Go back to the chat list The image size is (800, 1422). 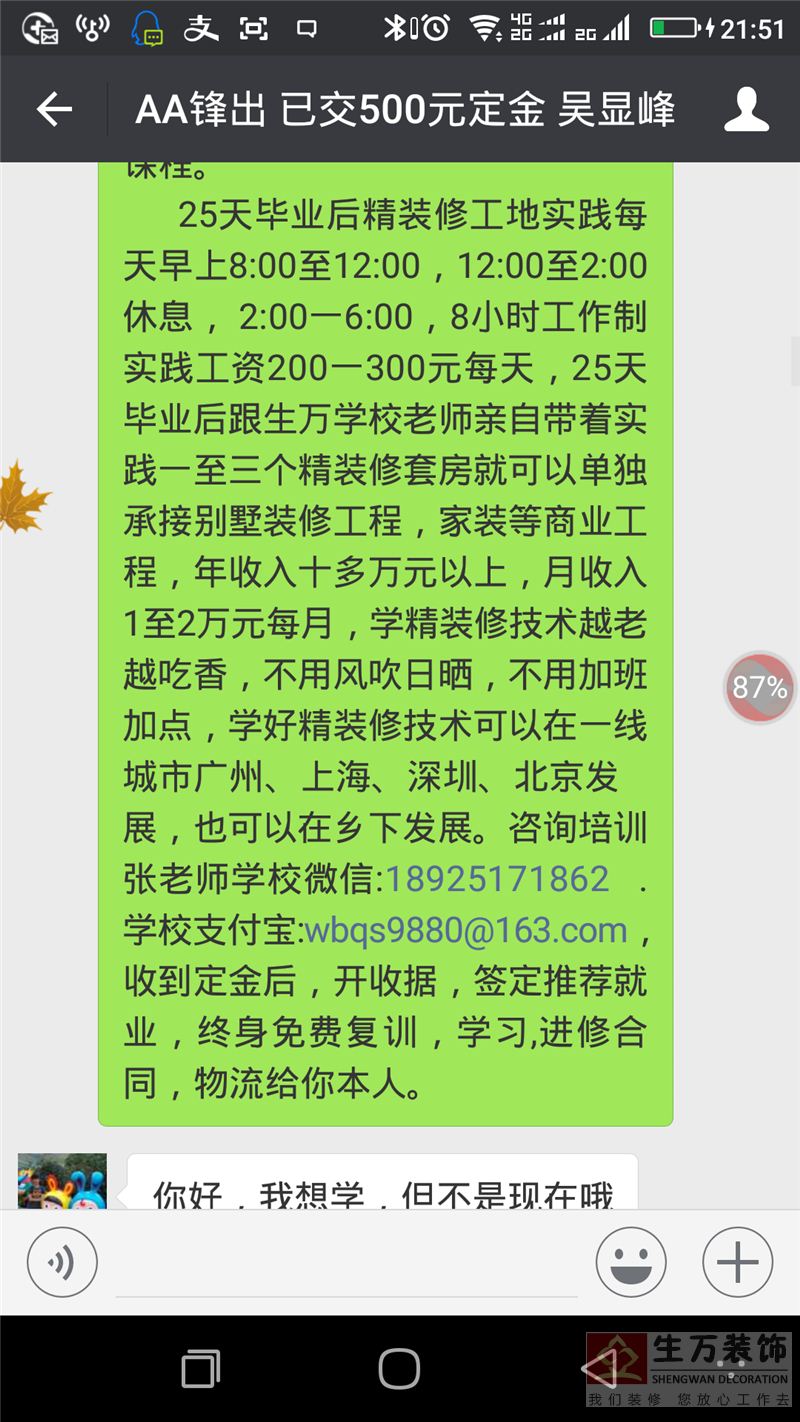54,109
